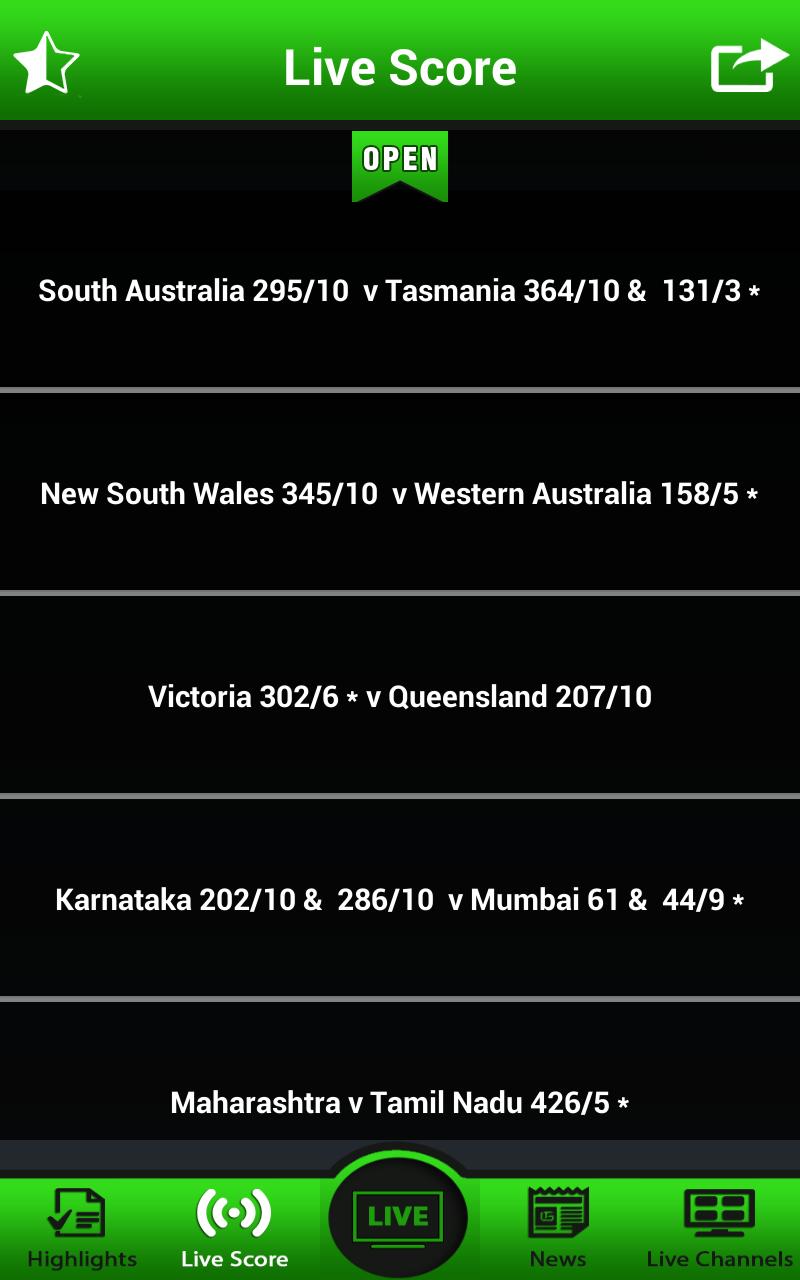The image size is (800, 1280).
Task: Open South Australia v Tasmania match
Action: coord(400,291)
